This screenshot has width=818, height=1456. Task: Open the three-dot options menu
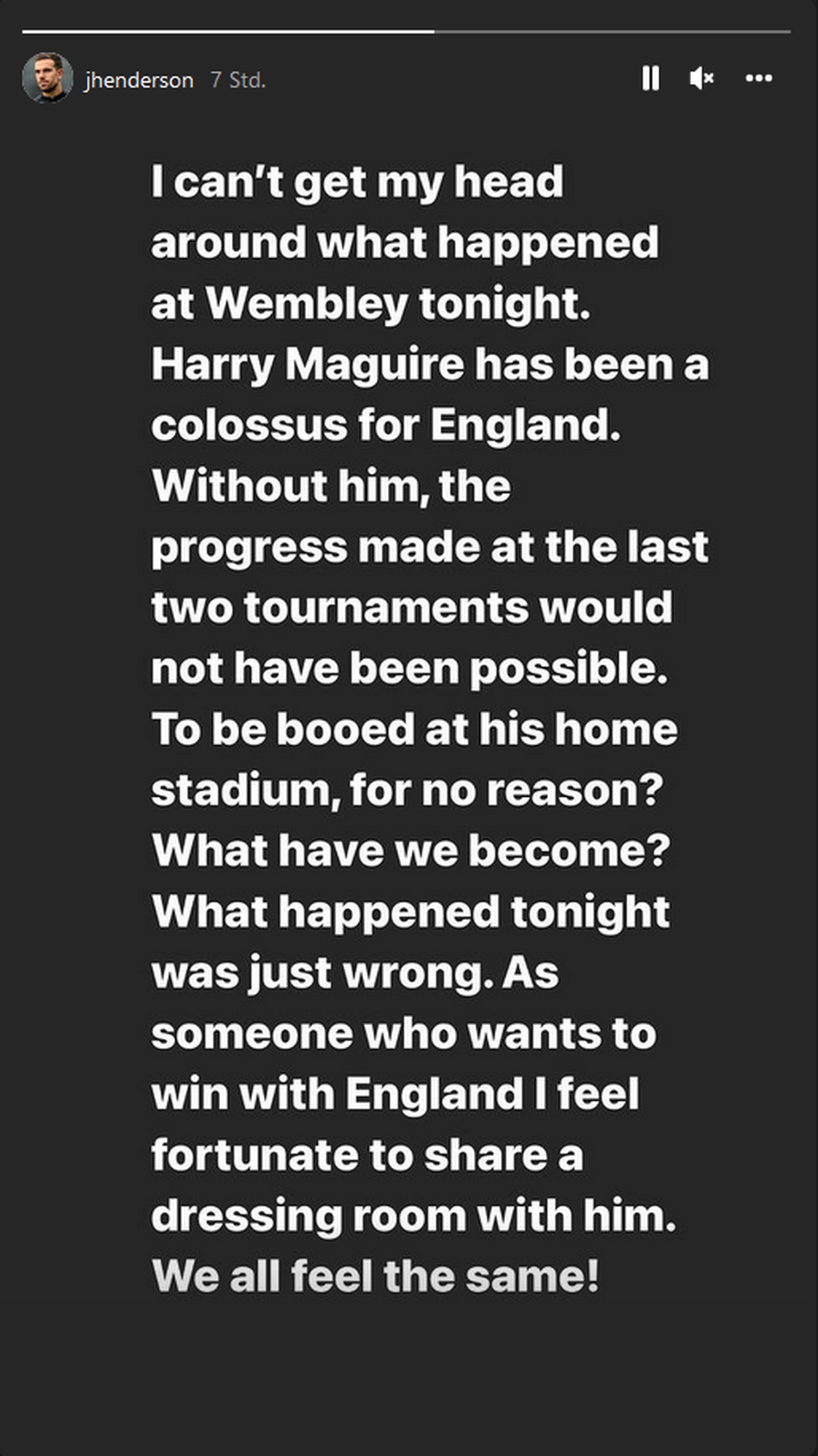tap(759, 78)
